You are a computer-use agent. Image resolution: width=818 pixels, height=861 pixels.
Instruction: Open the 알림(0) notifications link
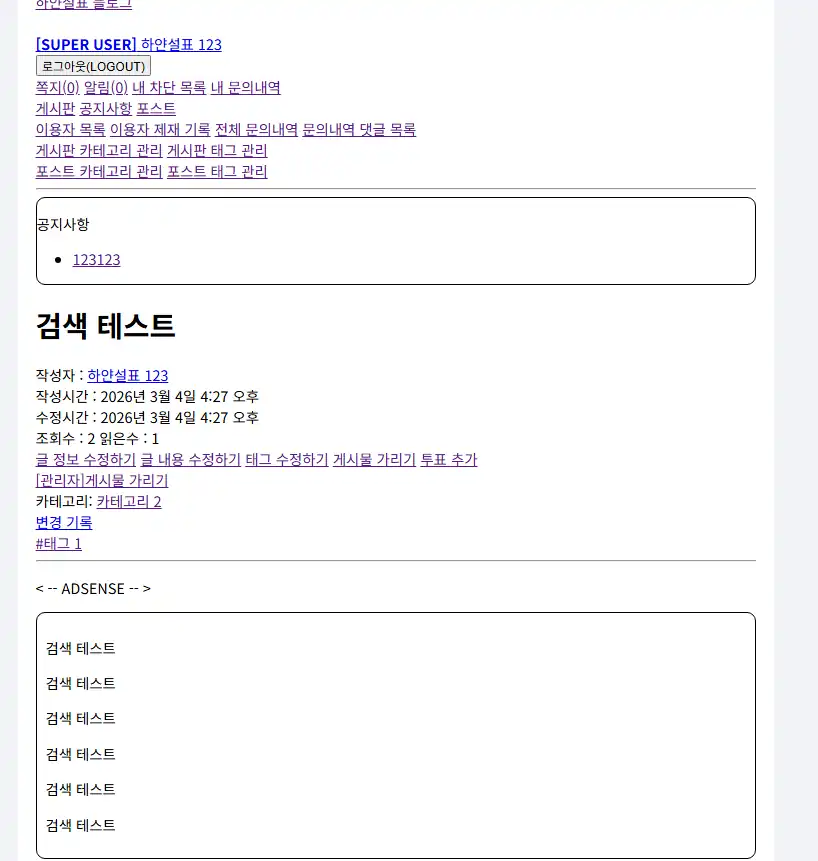coord(105,87)
